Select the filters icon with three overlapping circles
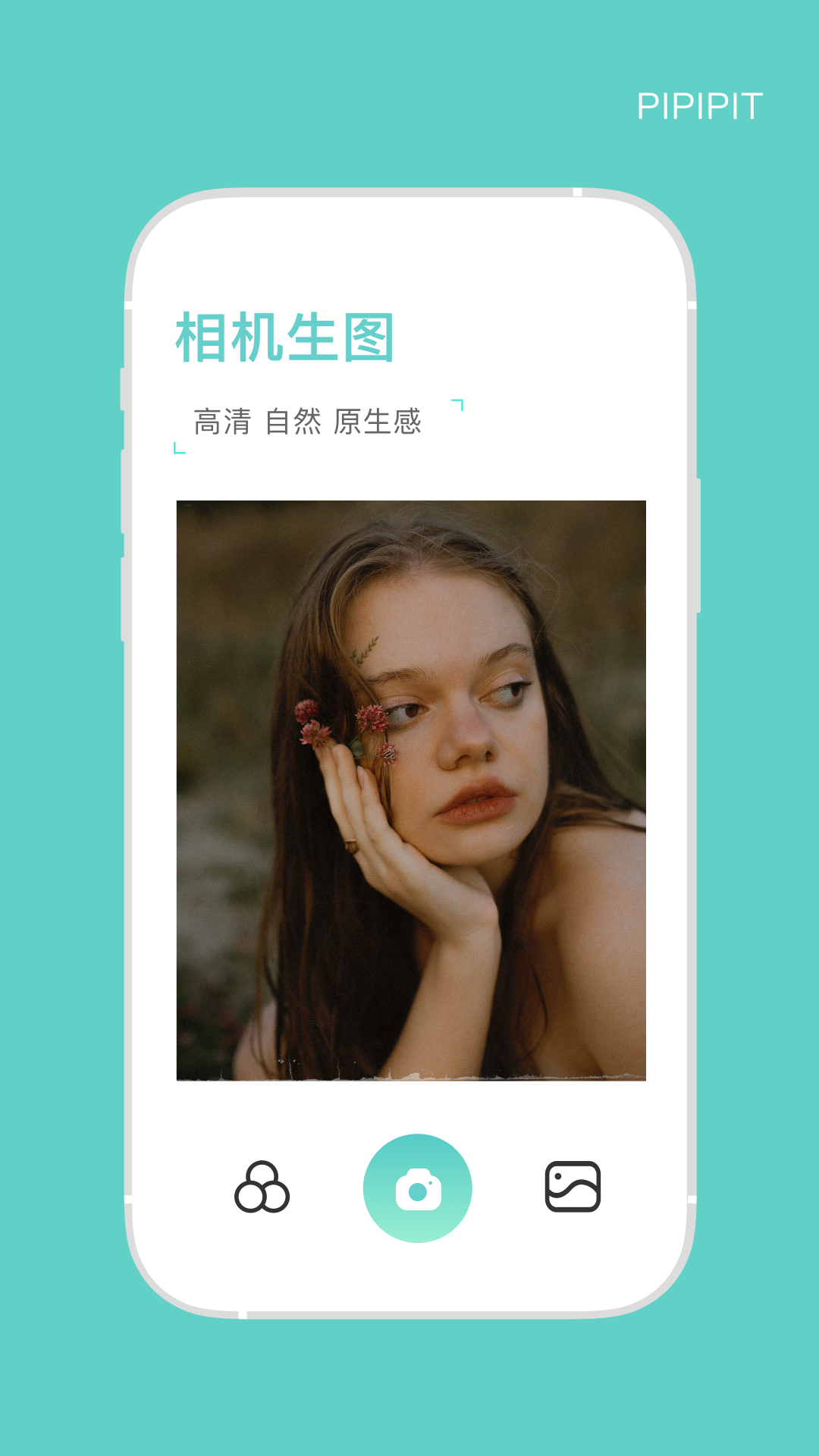This screenshot has height=1456, width=819. pyautogui.click(x=262, y=1188)
